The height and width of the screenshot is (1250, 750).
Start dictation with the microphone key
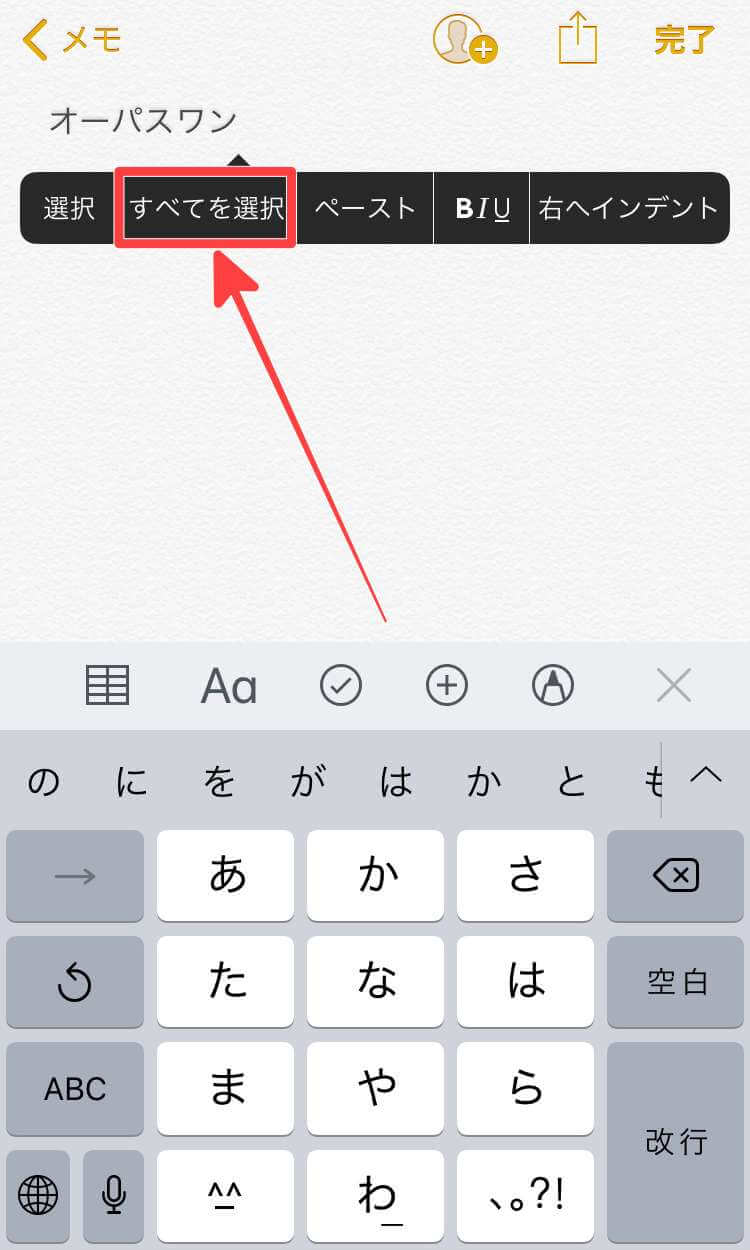[x=113, y=1195]
